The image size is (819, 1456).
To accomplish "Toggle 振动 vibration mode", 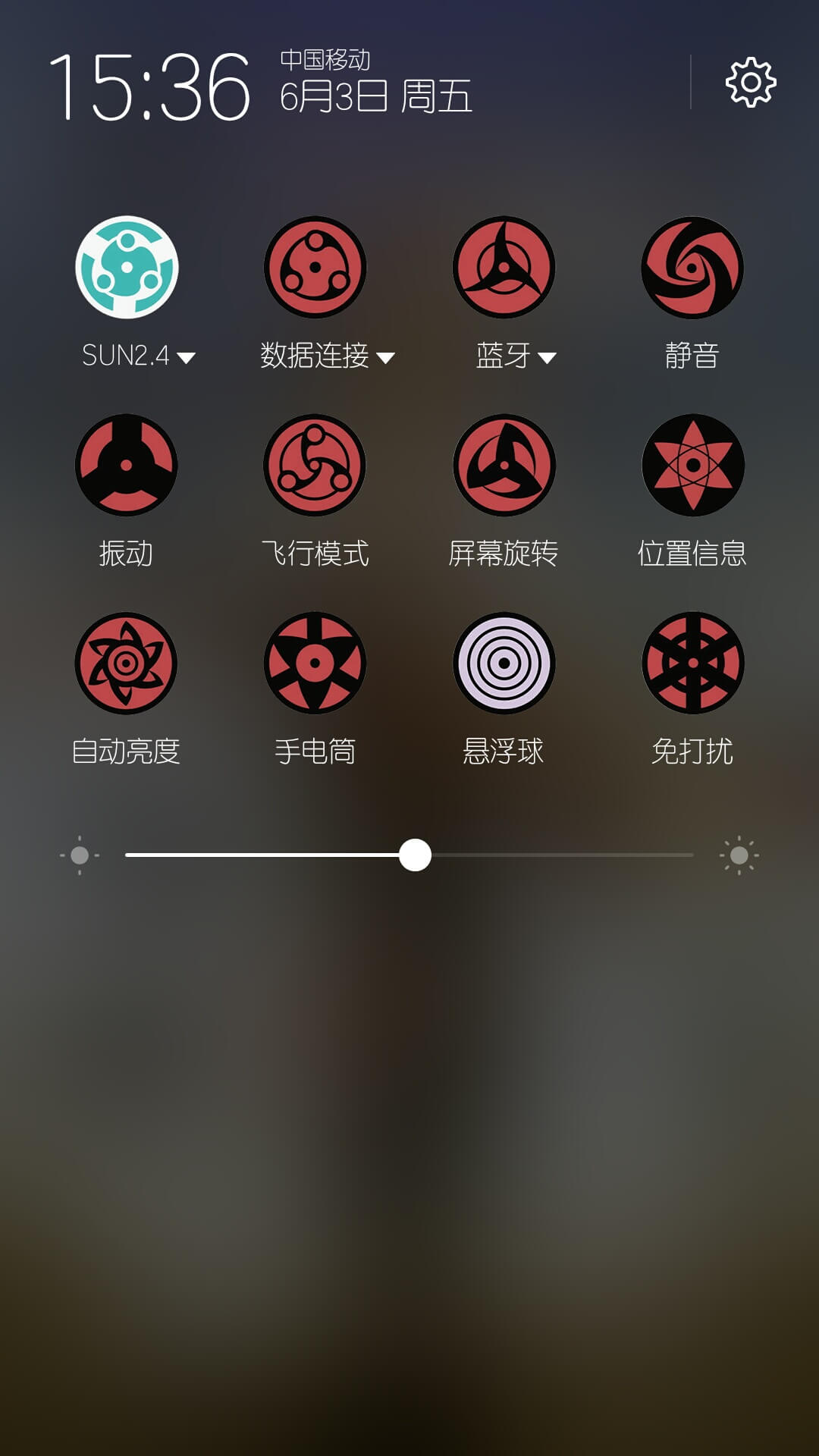I will pos(127,465).
